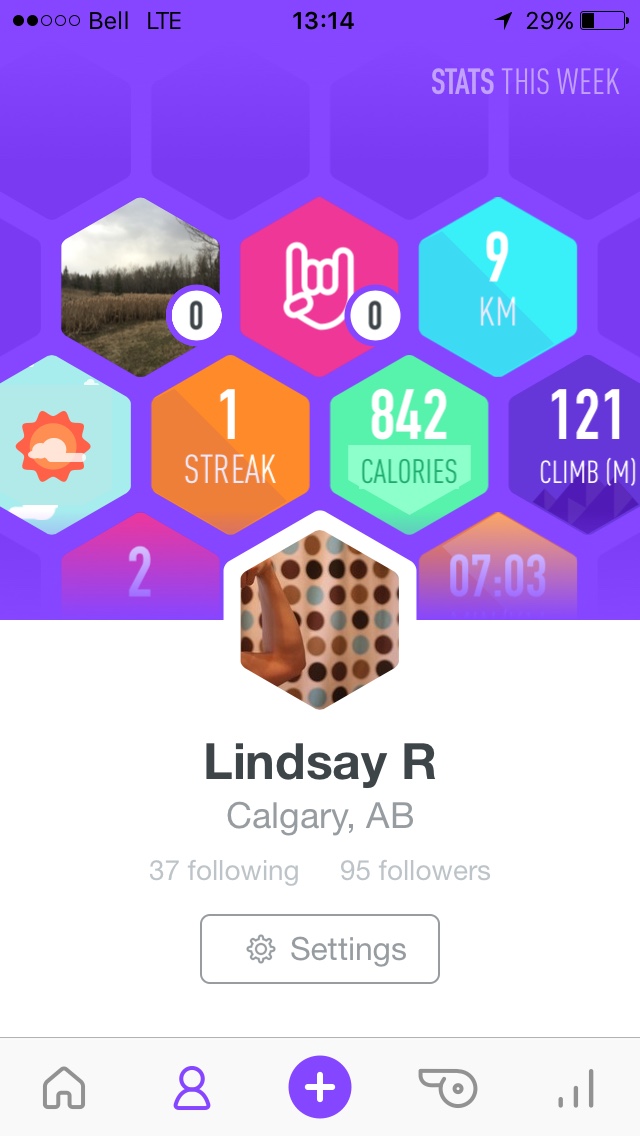View the 37 following list

pos(224,871)
